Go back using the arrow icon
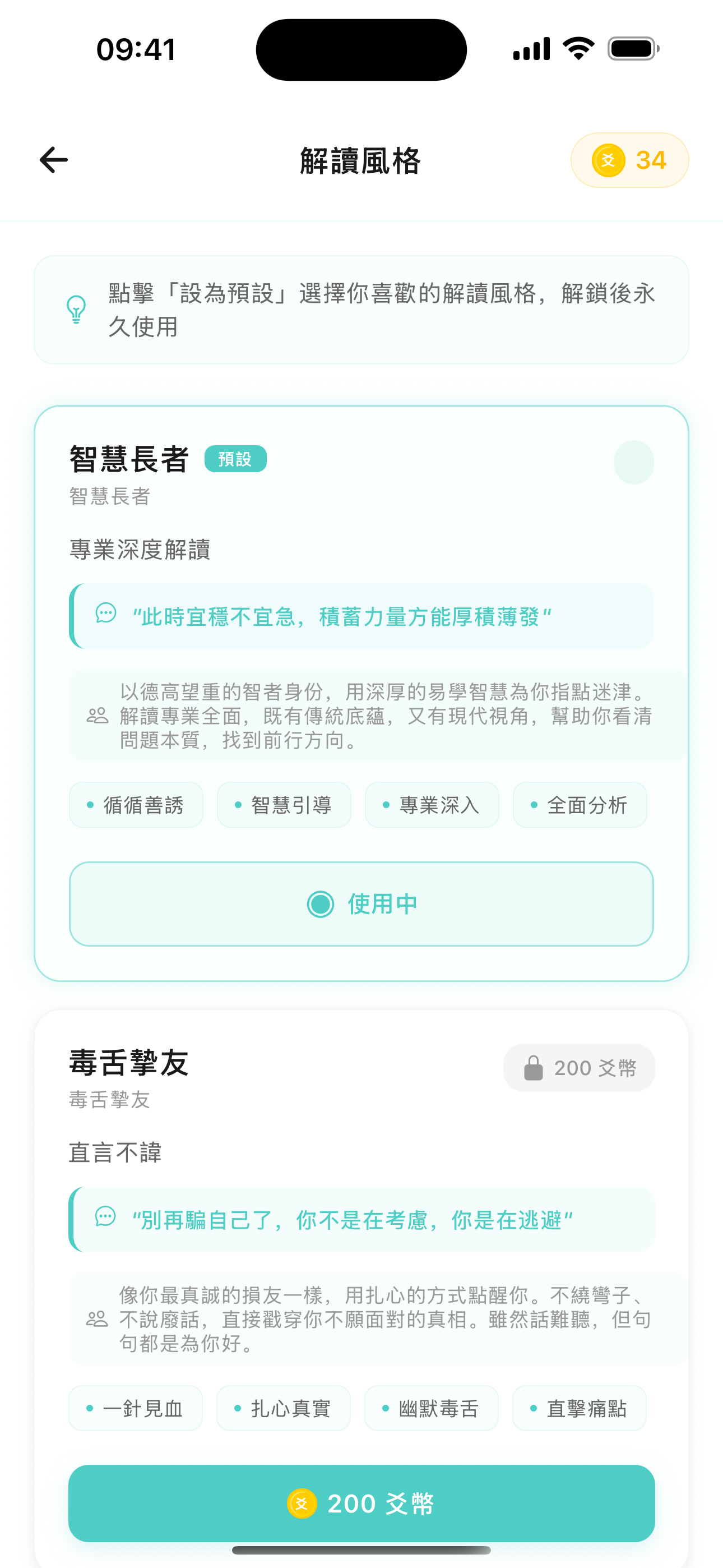This screenshot has height=1568, width=723. click(x=54, y=160)
